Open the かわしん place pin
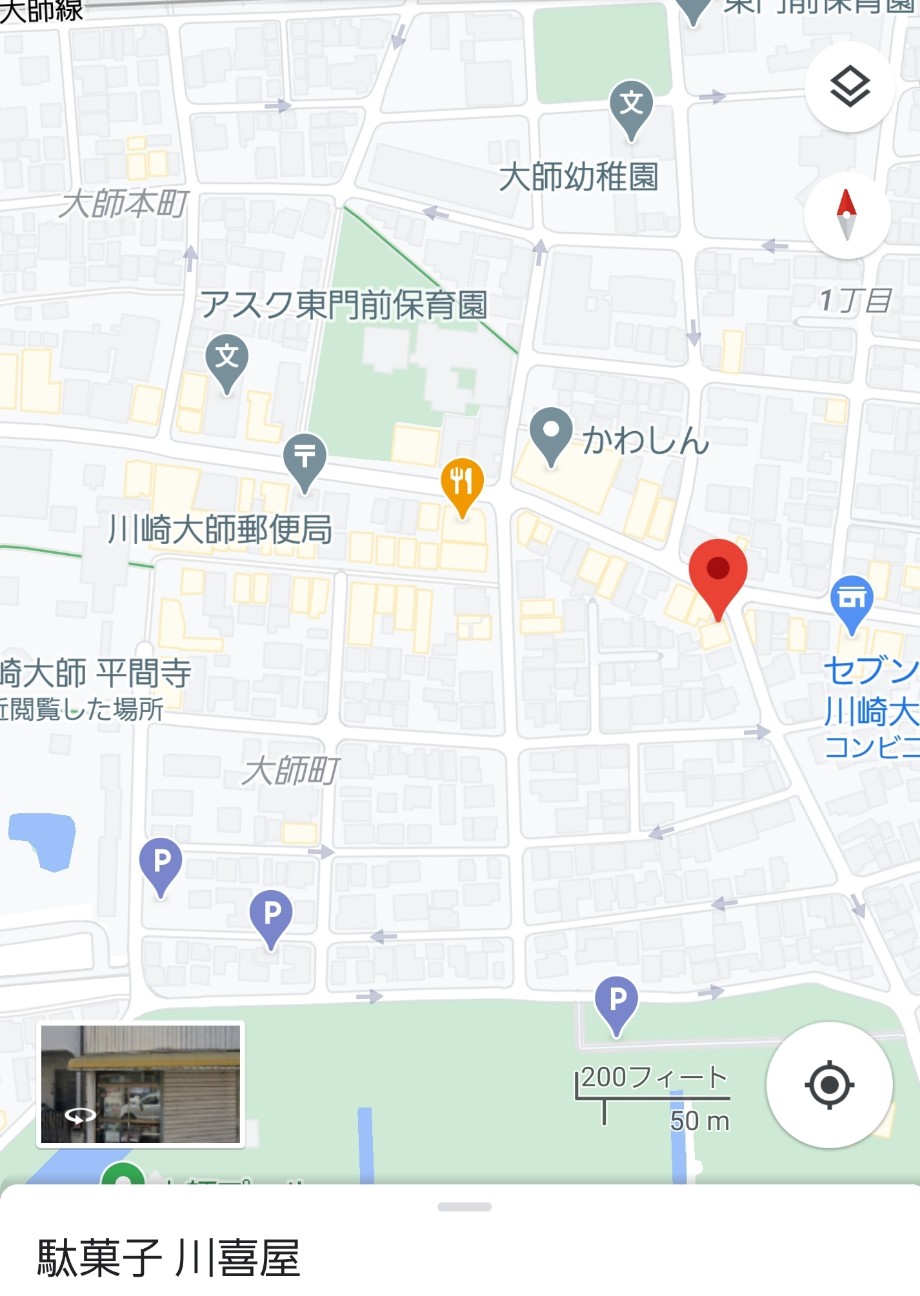Screen dimensions: 920x1296 [550, 434]
